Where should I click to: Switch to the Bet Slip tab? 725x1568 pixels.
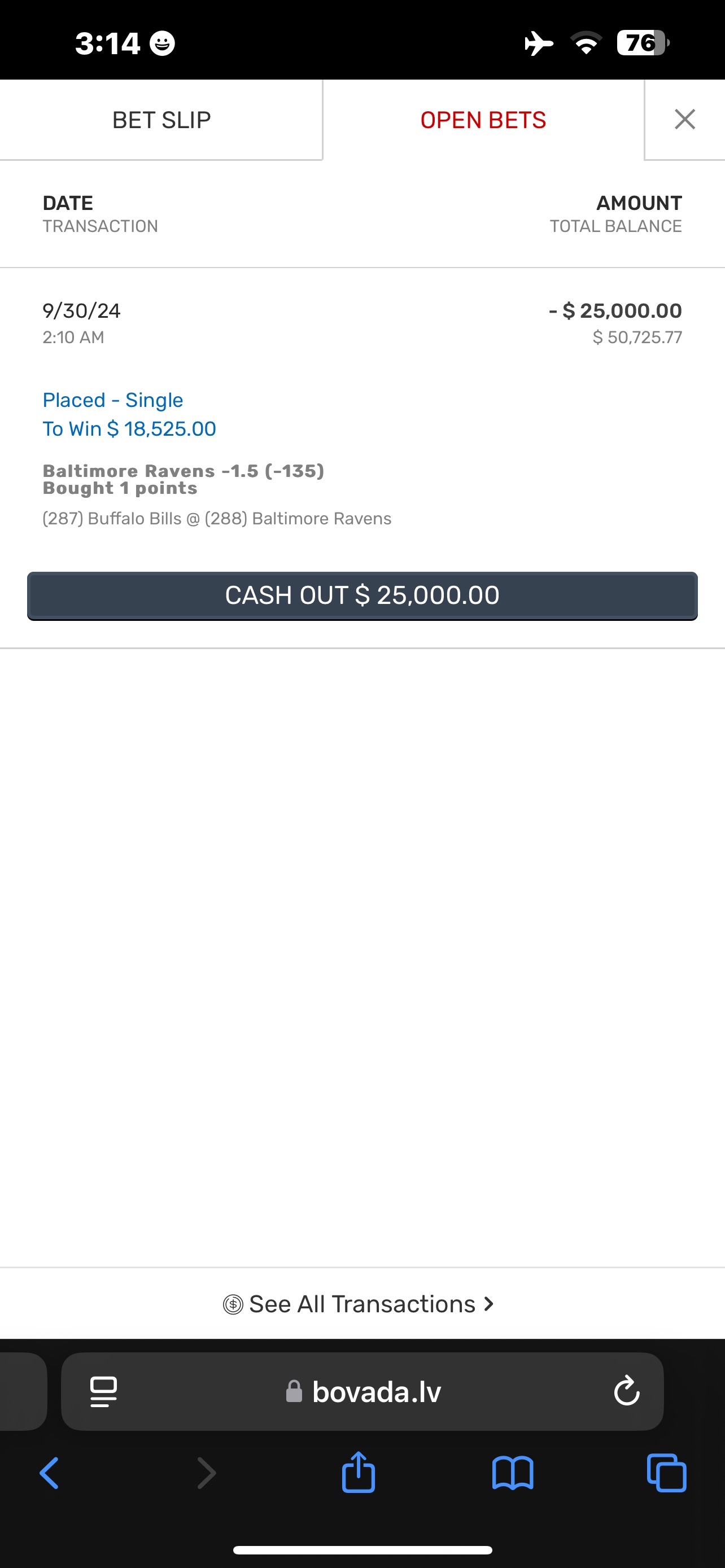pyautogui.click(x=161, y=120)
